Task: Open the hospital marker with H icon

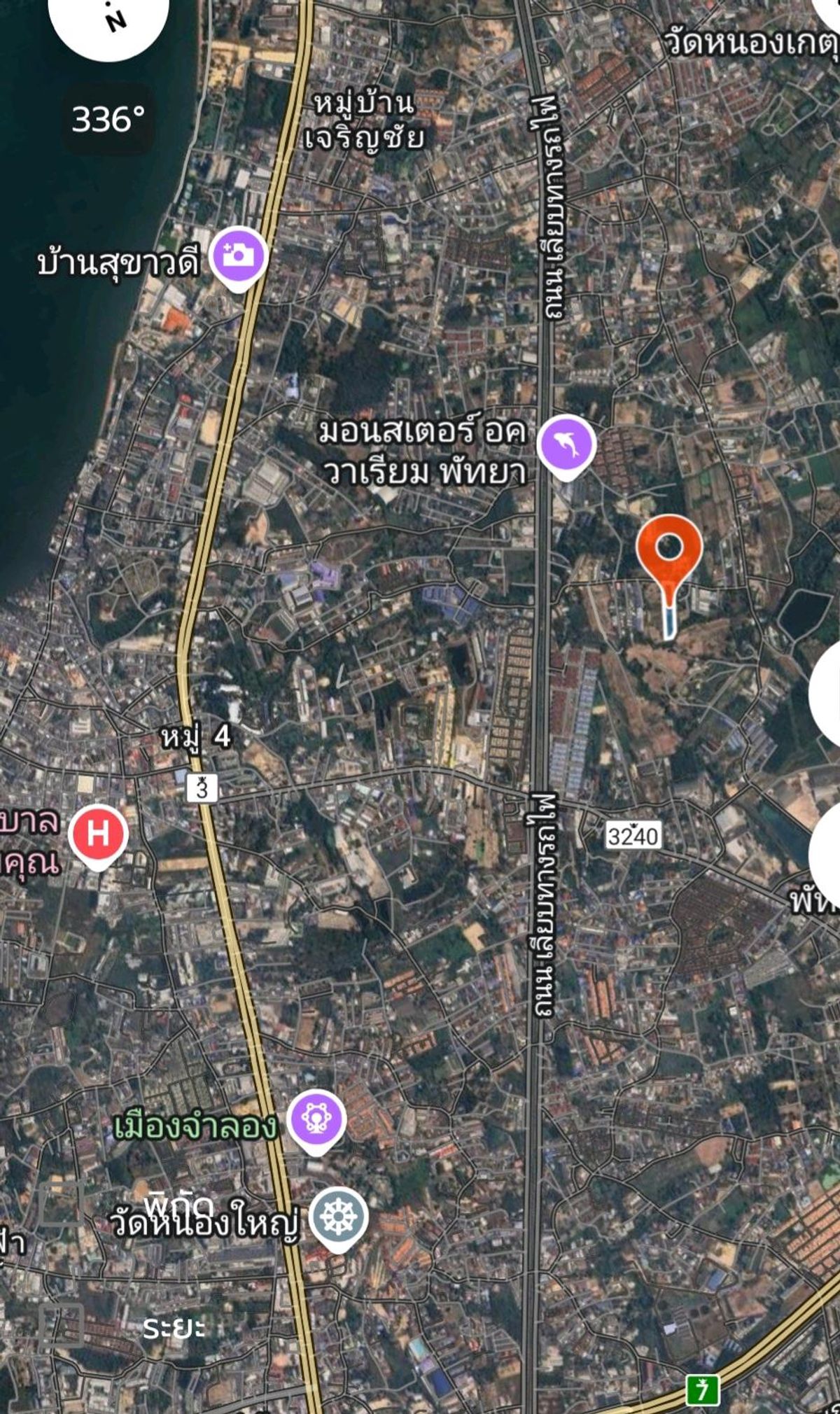Action: (x=98, y=835)
